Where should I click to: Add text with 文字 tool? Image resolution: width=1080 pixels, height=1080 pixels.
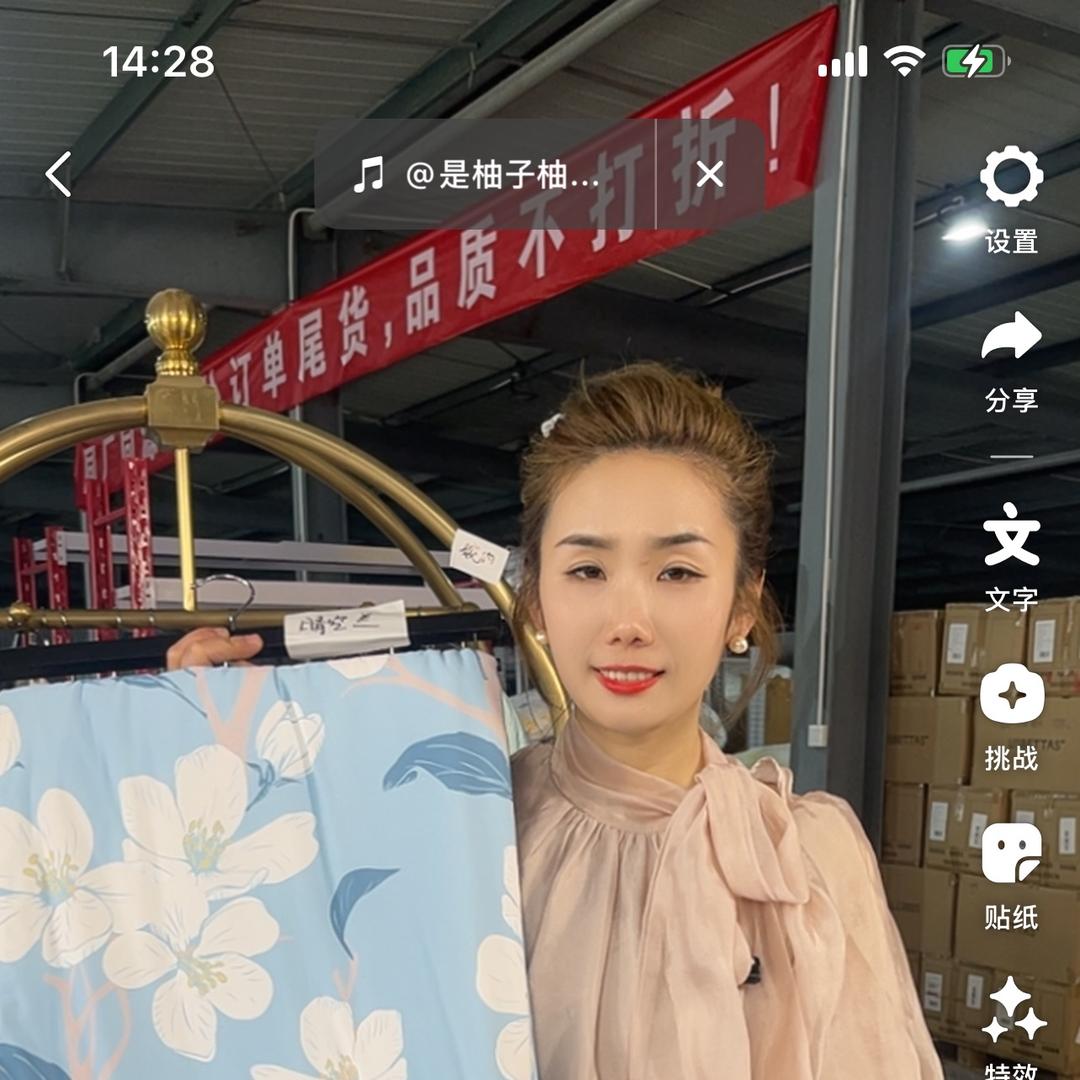tap(1011, 534)
